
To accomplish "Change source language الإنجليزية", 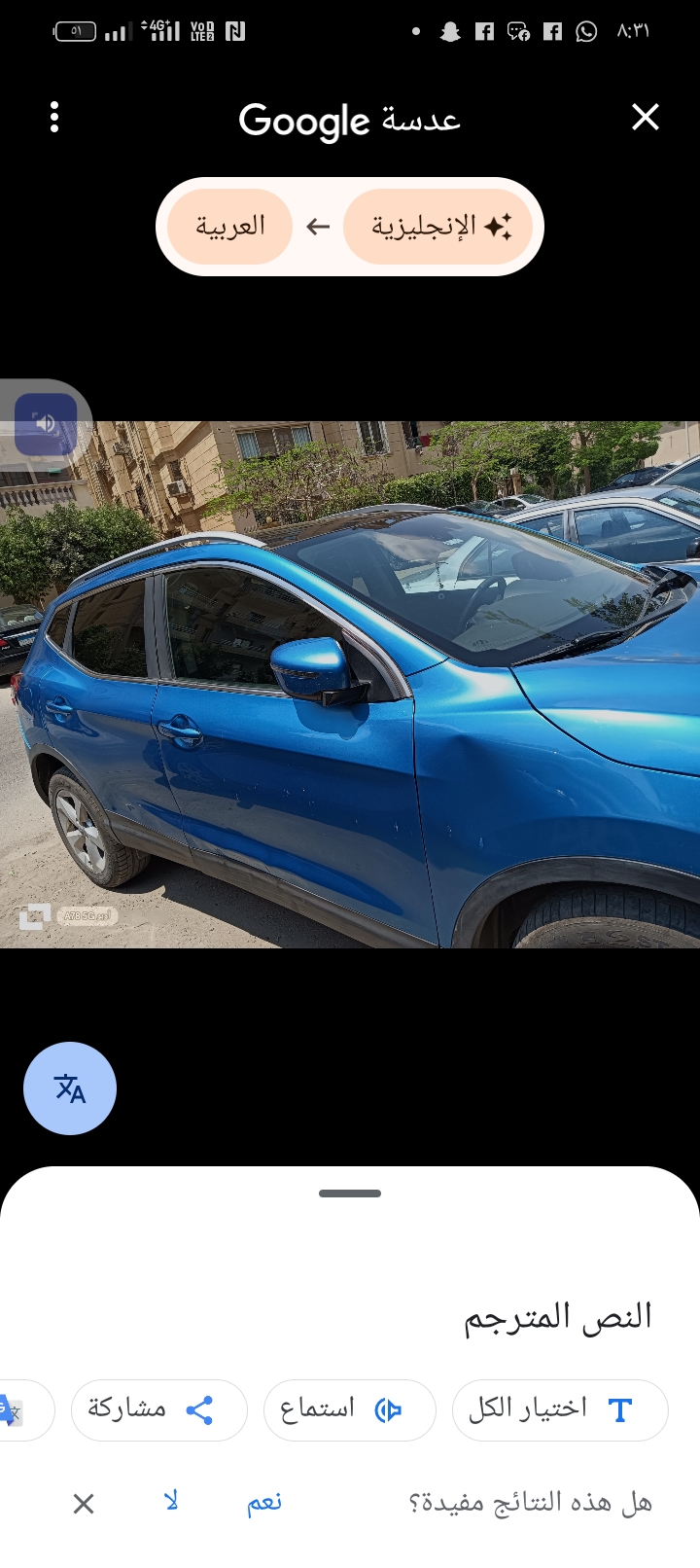I will pyautogui.click(x=438, y=227).
